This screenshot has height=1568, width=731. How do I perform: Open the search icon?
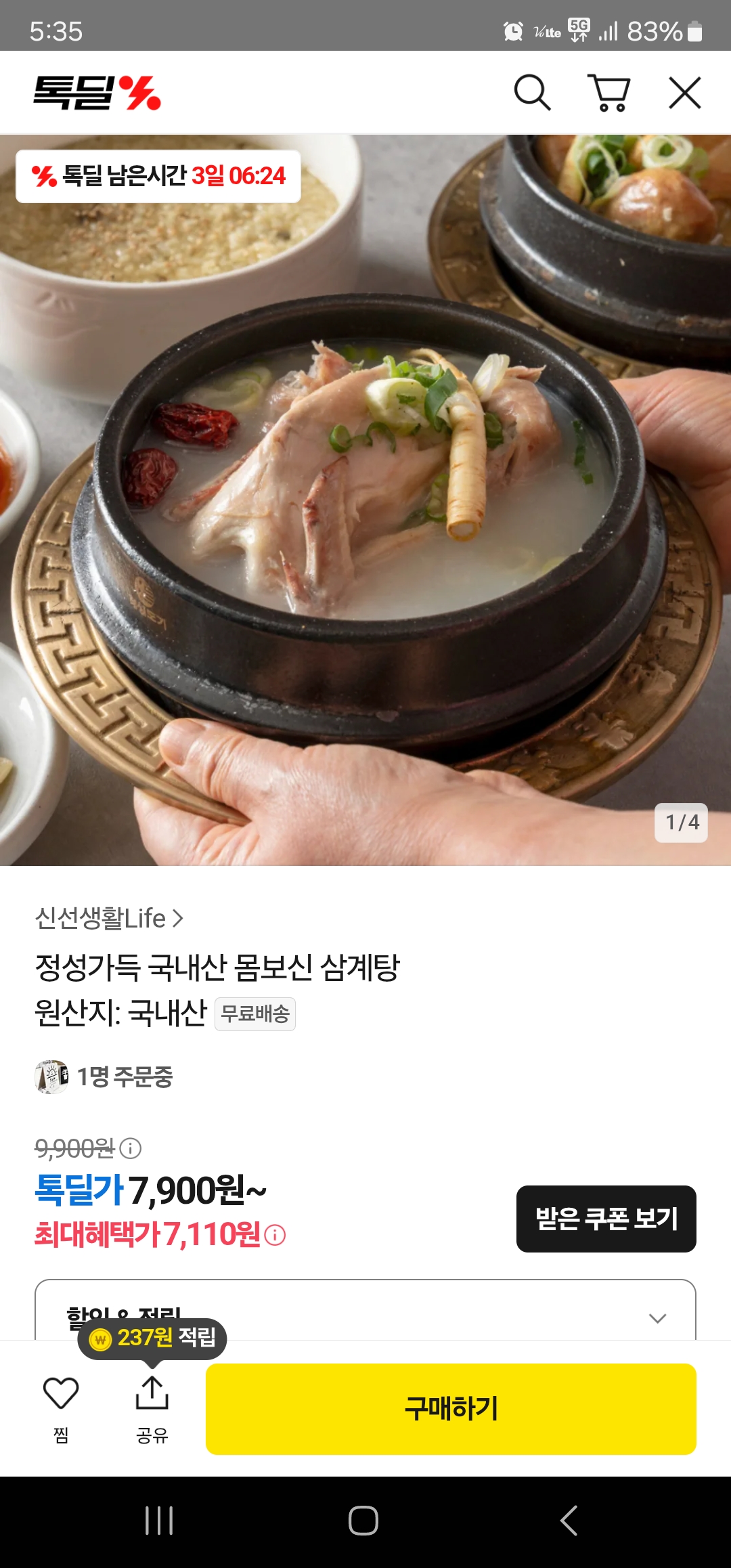[x=532, y=93]
